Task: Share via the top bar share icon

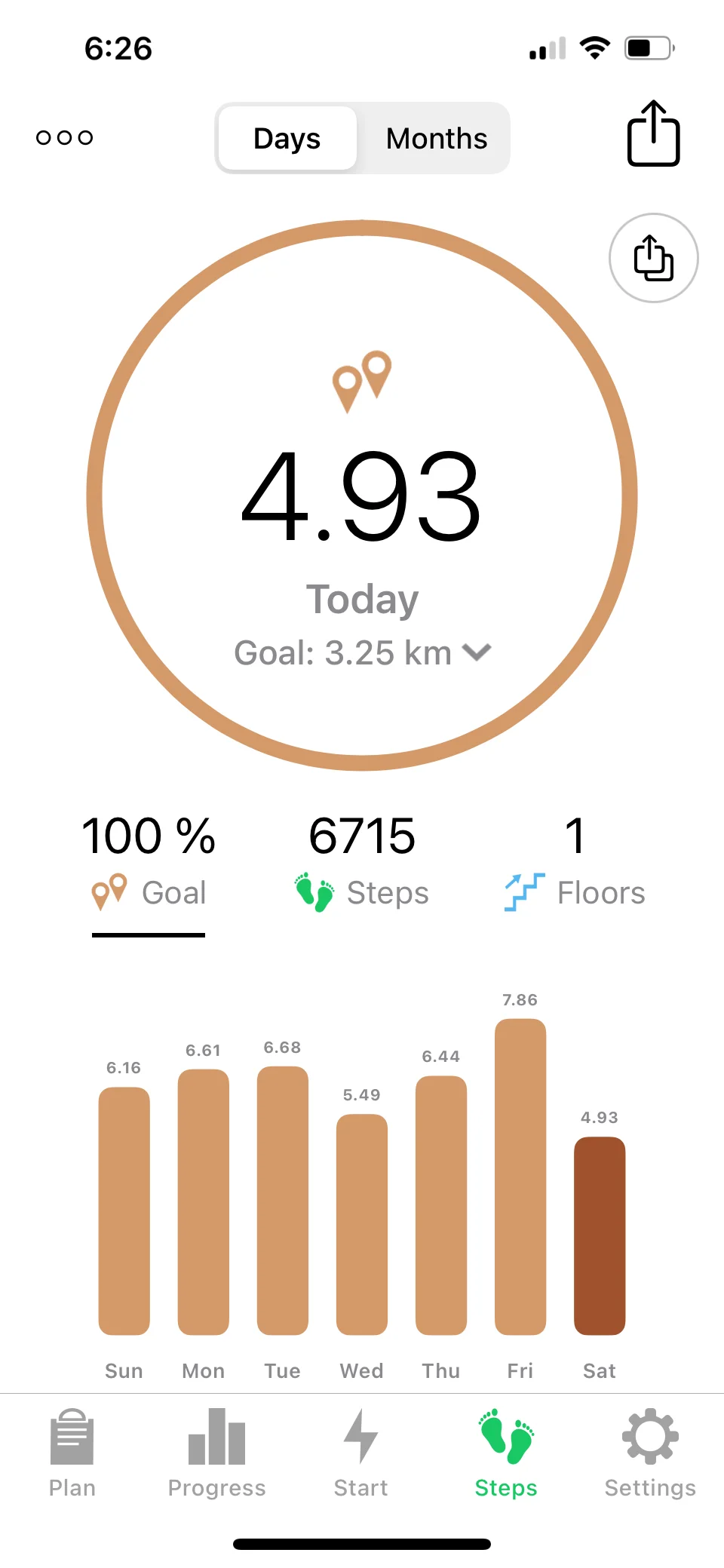Action: tap(653, 134)
